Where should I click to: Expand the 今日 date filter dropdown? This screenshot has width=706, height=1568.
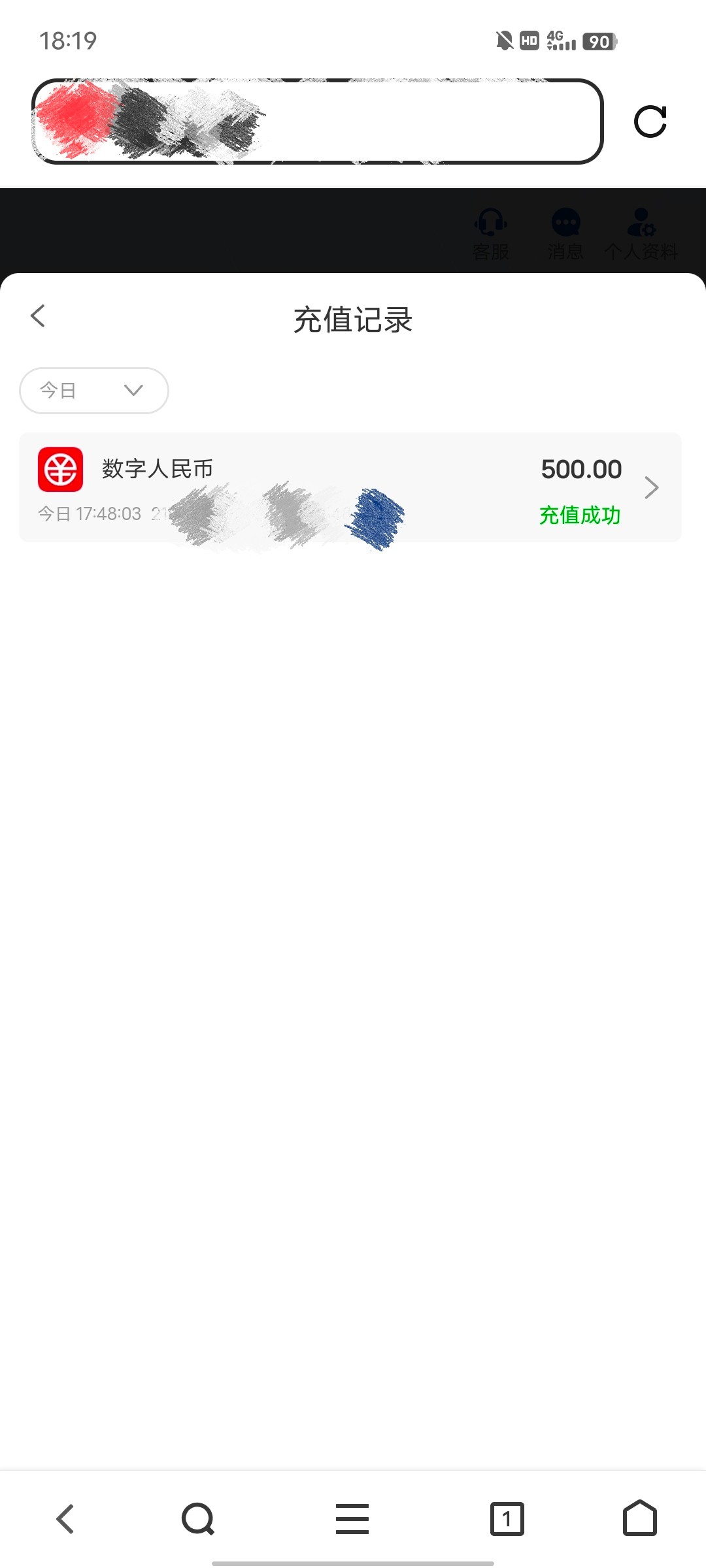click(x=94, y=391)
